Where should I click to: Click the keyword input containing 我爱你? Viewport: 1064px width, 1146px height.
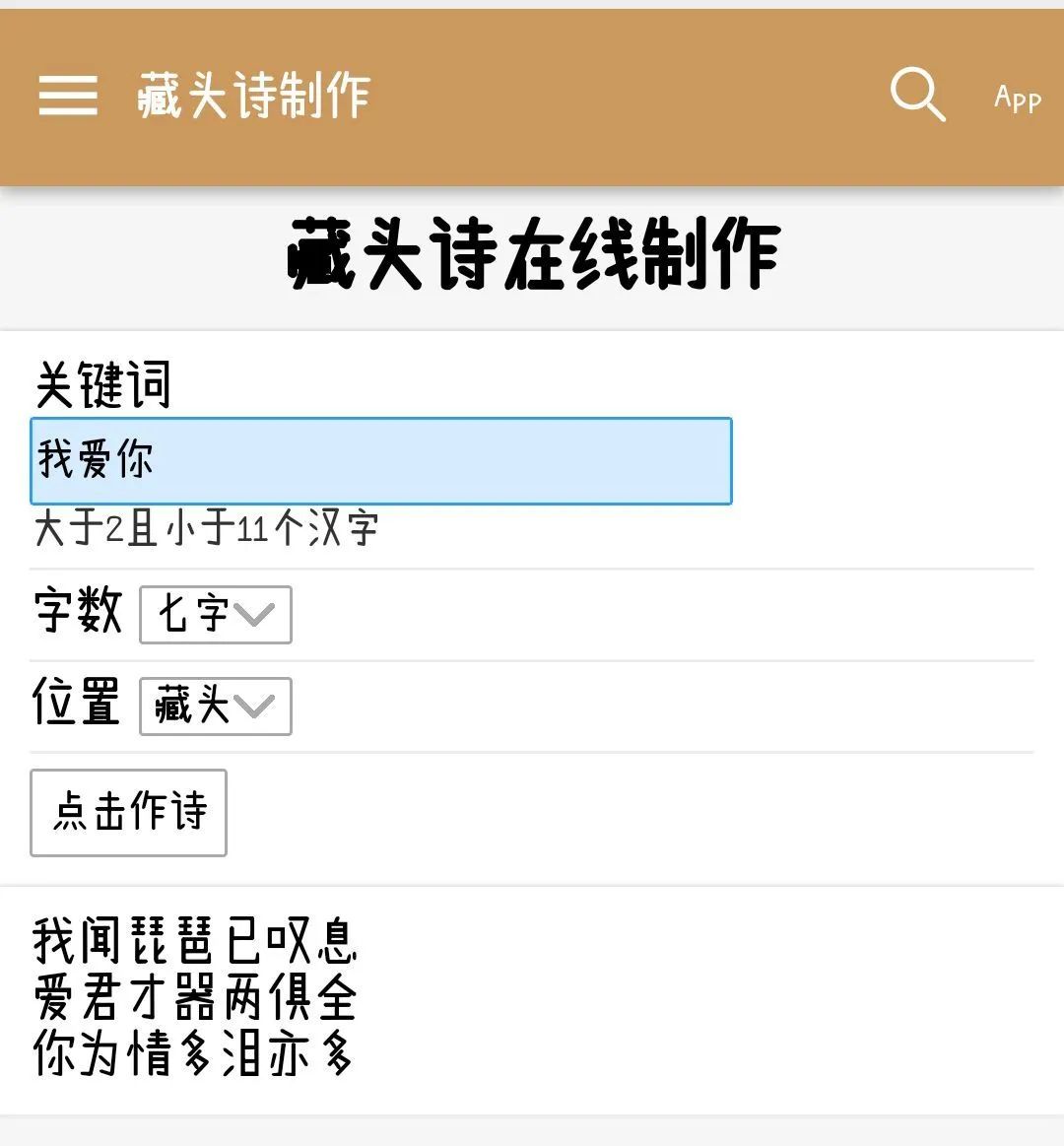tap(382, 460)
